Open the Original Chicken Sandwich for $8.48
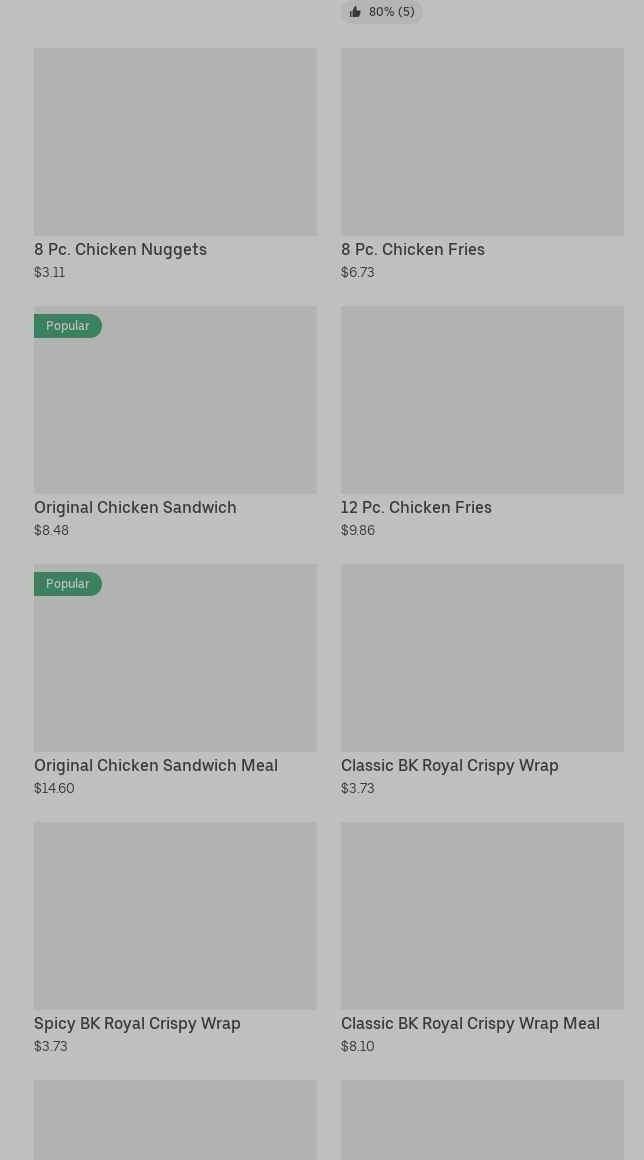The width and height of the screenshot is (644, 1160). tap(175, 422)
